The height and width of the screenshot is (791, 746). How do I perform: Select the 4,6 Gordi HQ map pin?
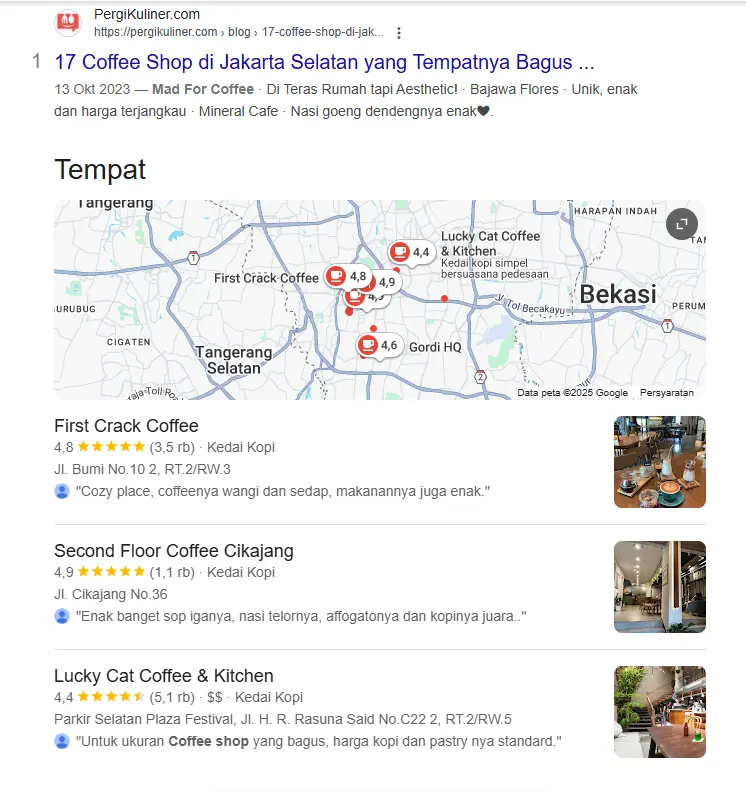click(379, 346)
